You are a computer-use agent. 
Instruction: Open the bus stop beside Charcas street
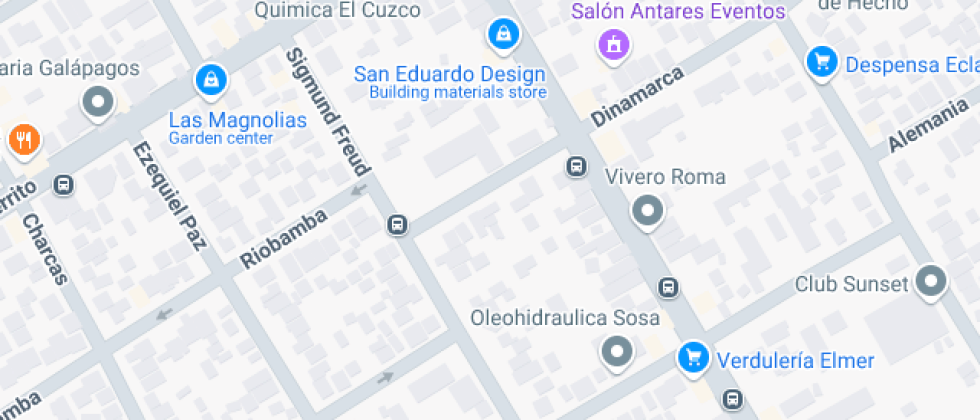click(x=63, y=185)
